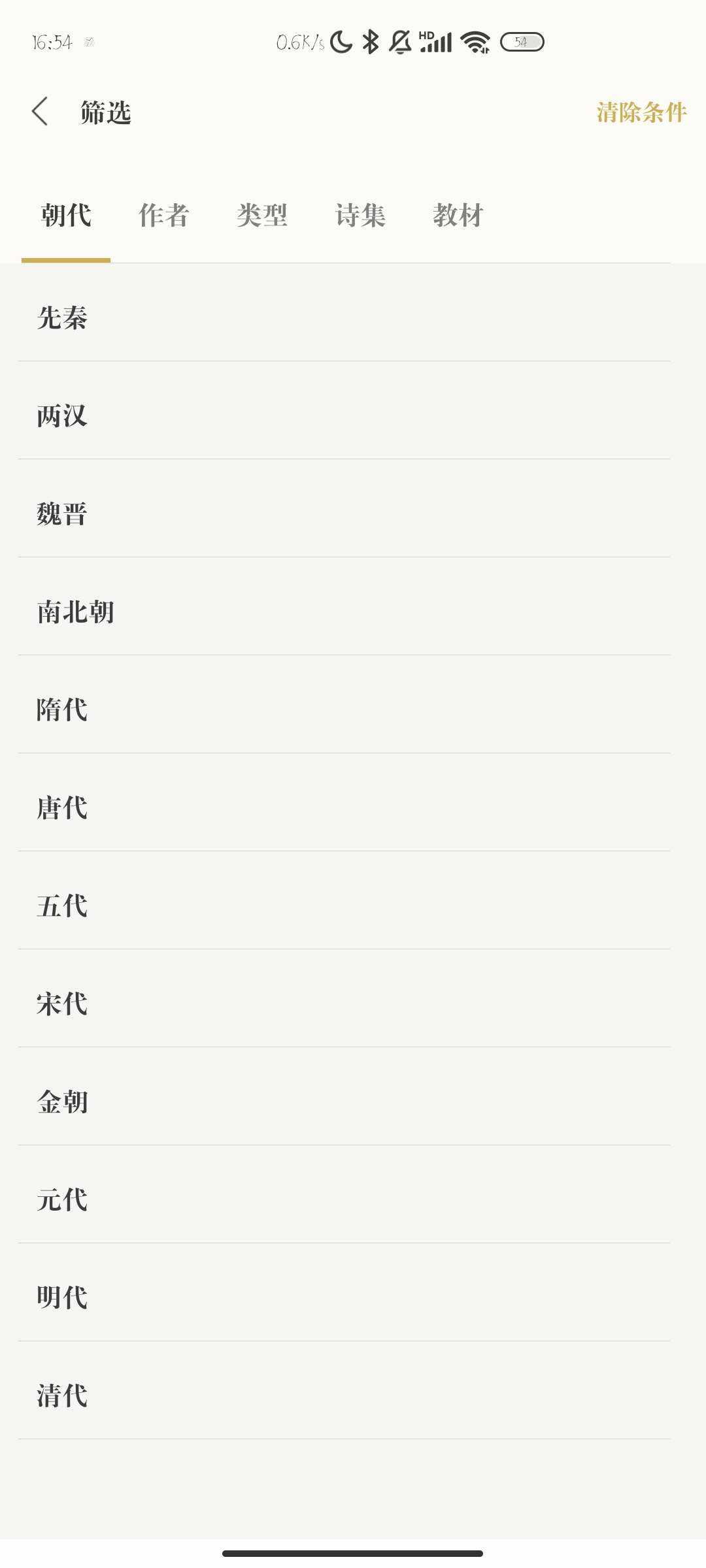The width and height of the screenshot is (706, 1568).
Task: Filter poems by 宋代
Action: [x=345, y=998]
